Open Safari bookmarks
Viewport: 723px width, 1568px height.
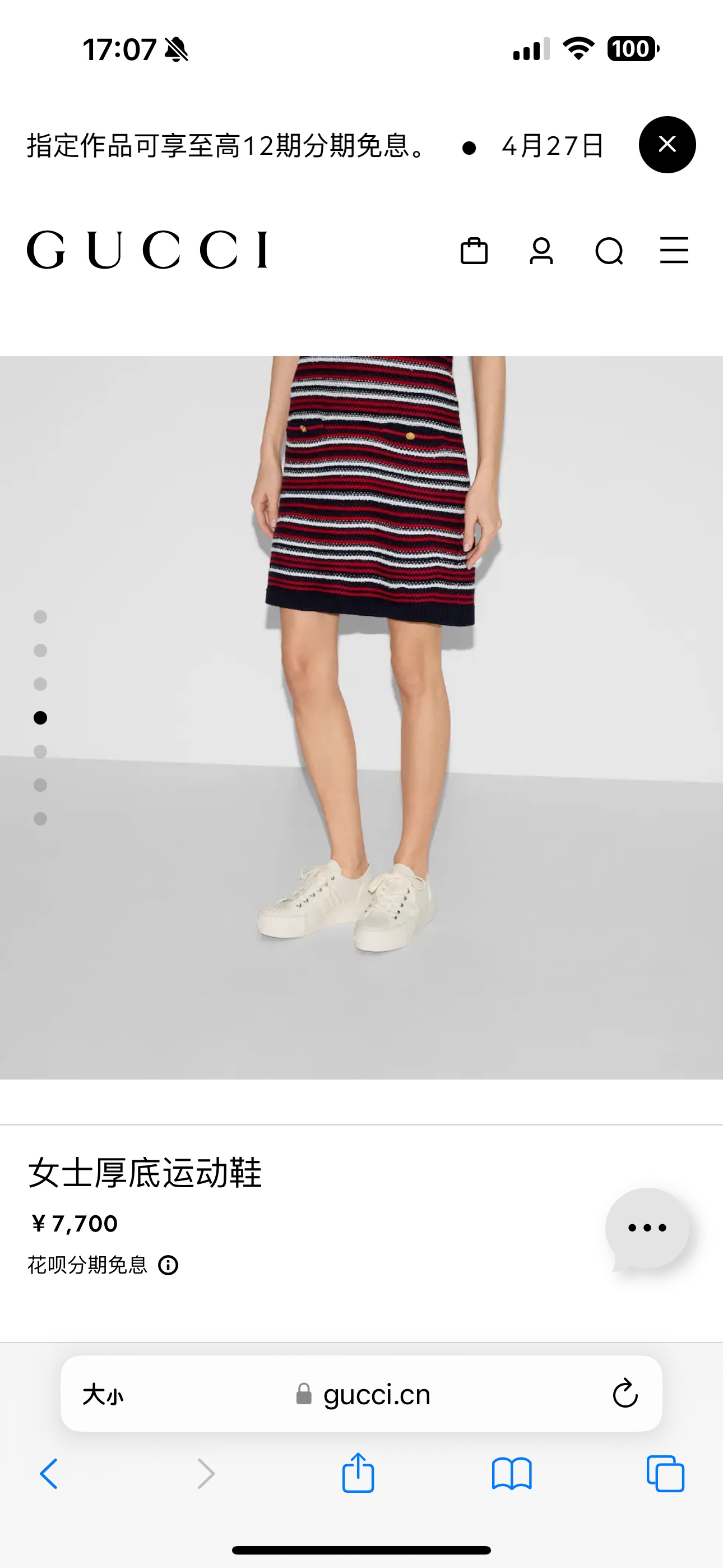click(511, 1474)
